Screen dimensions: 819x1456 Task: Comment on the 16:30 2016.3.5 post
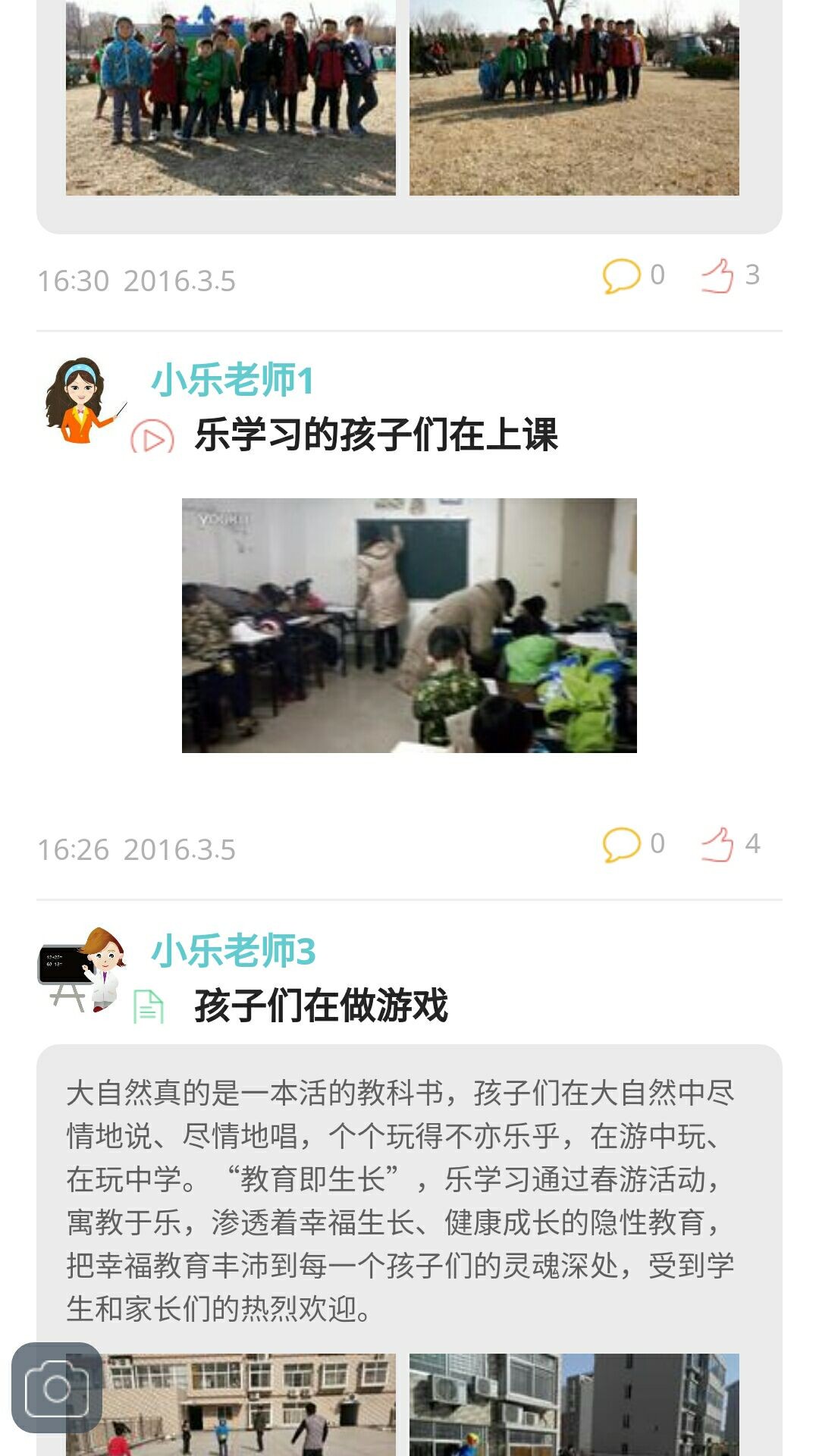coord(621,275)
